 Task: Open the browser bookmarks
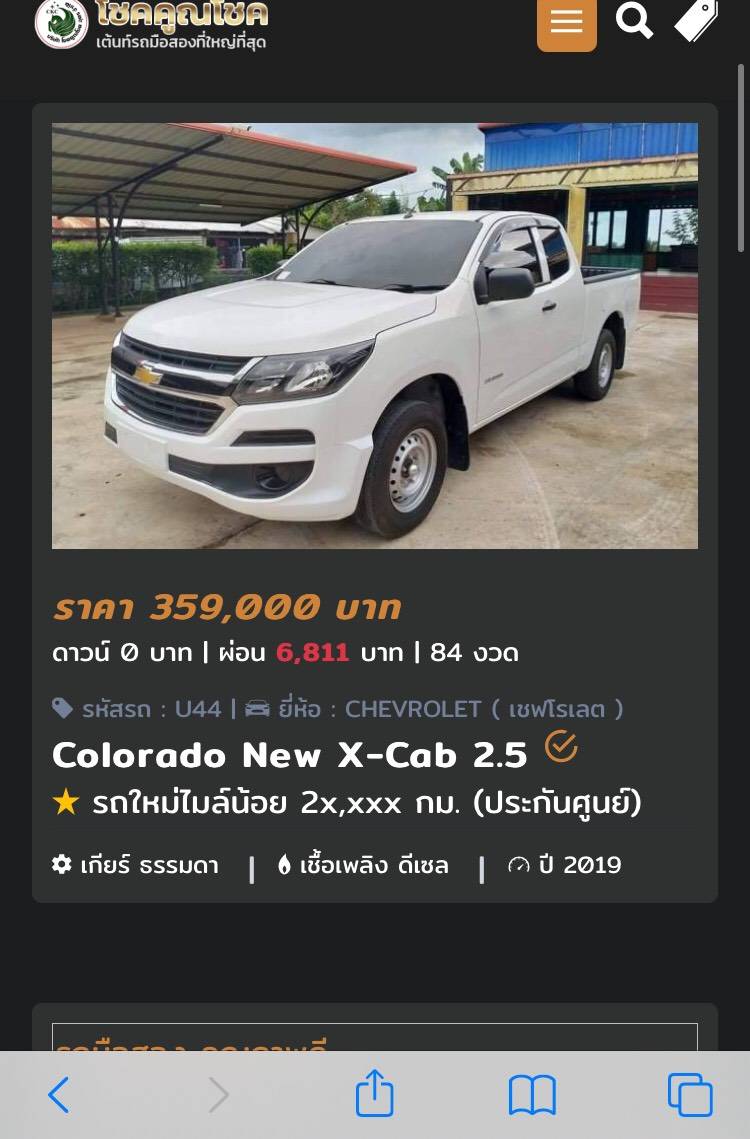[532, 1095]
